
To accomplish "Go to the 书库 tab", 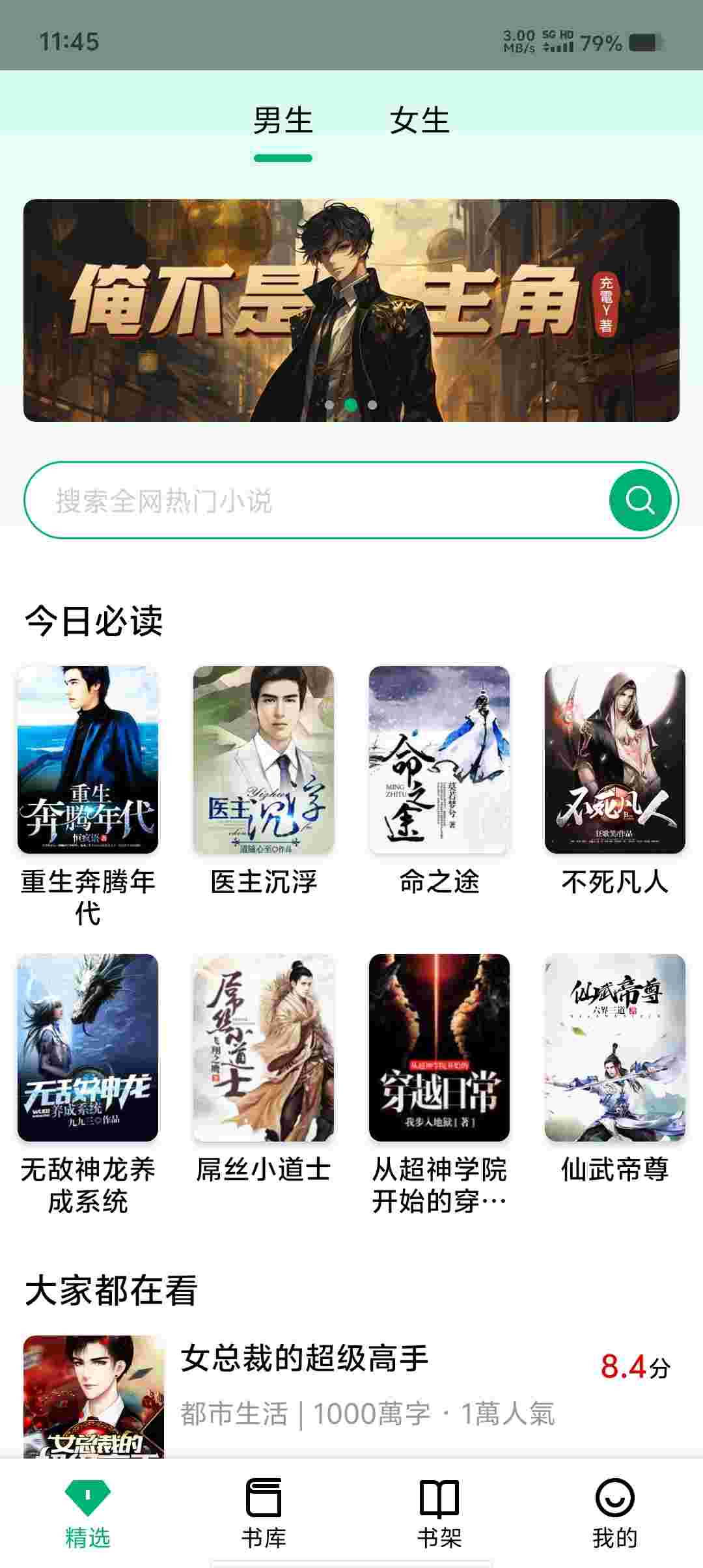I will (264, 1513).
